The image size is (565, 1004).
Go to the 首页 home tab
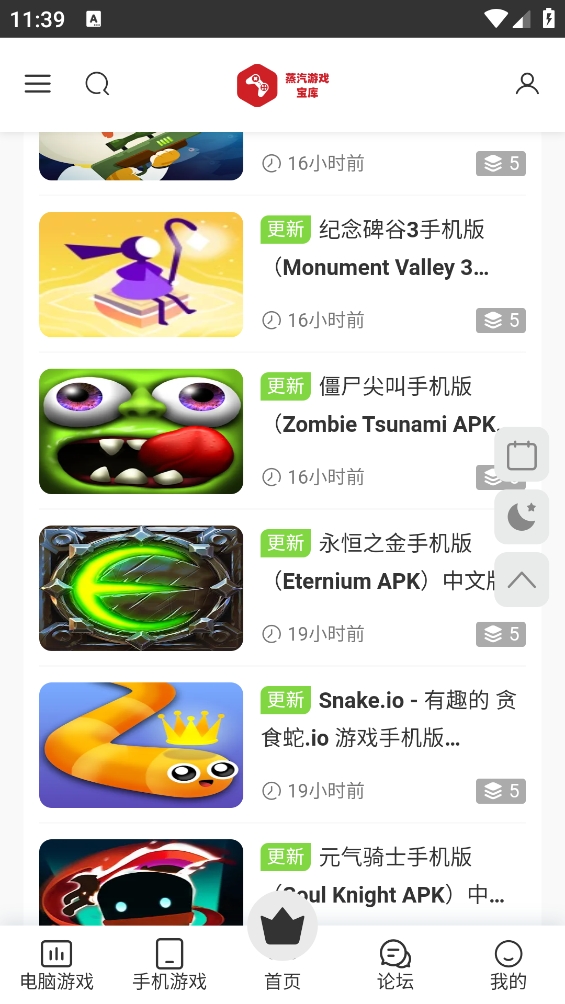coord(282,946)
